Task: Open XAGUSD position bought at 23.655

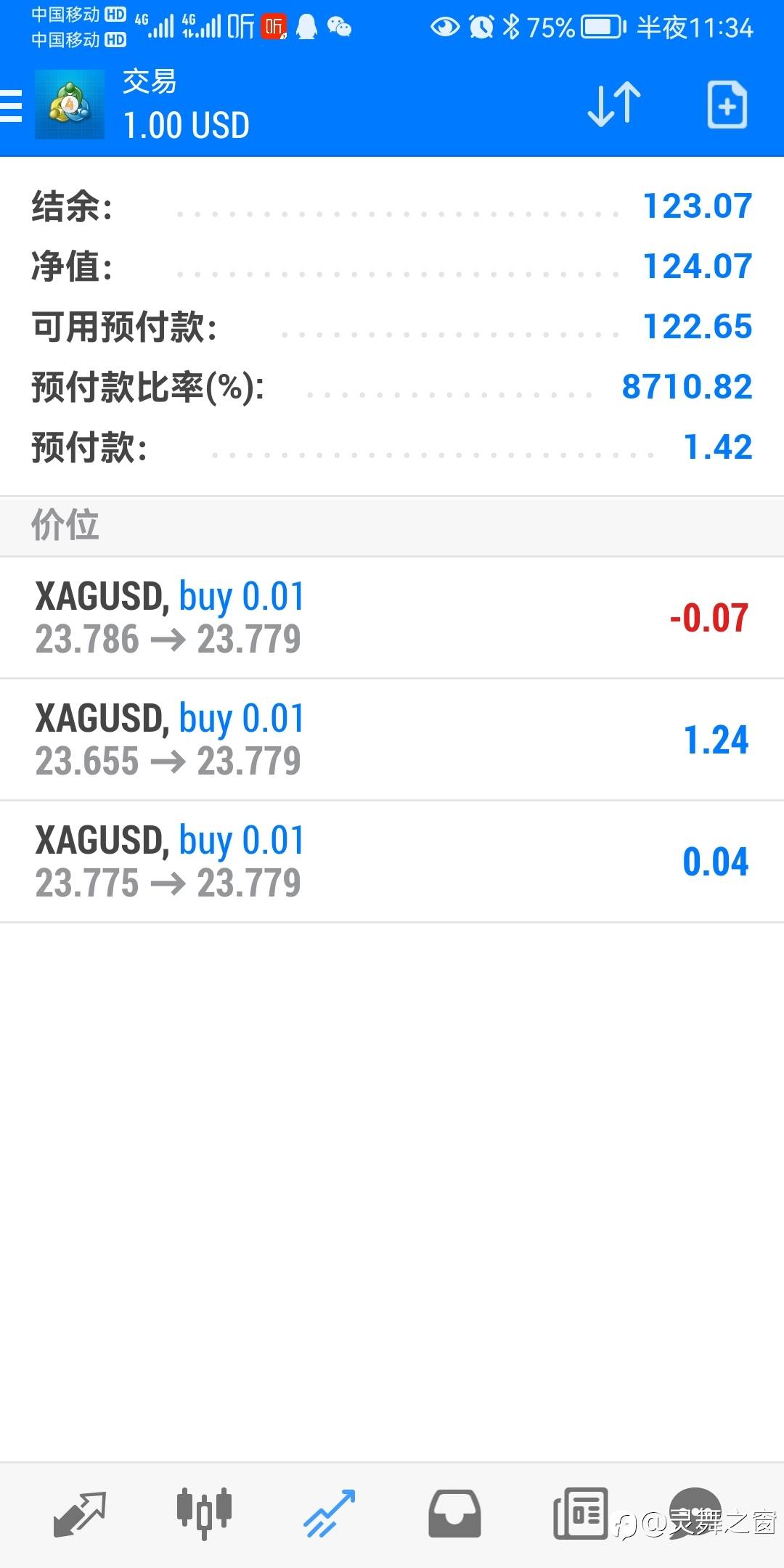Action: tap(392, 740)
